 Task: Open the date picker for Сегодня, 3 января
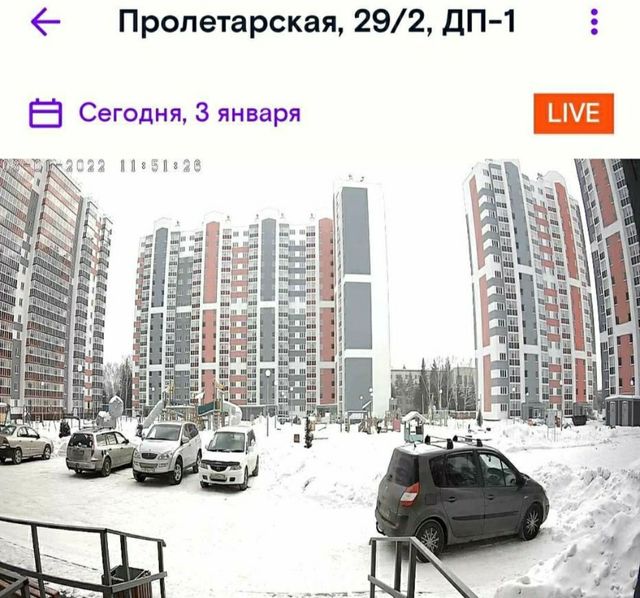coord(165,113)
